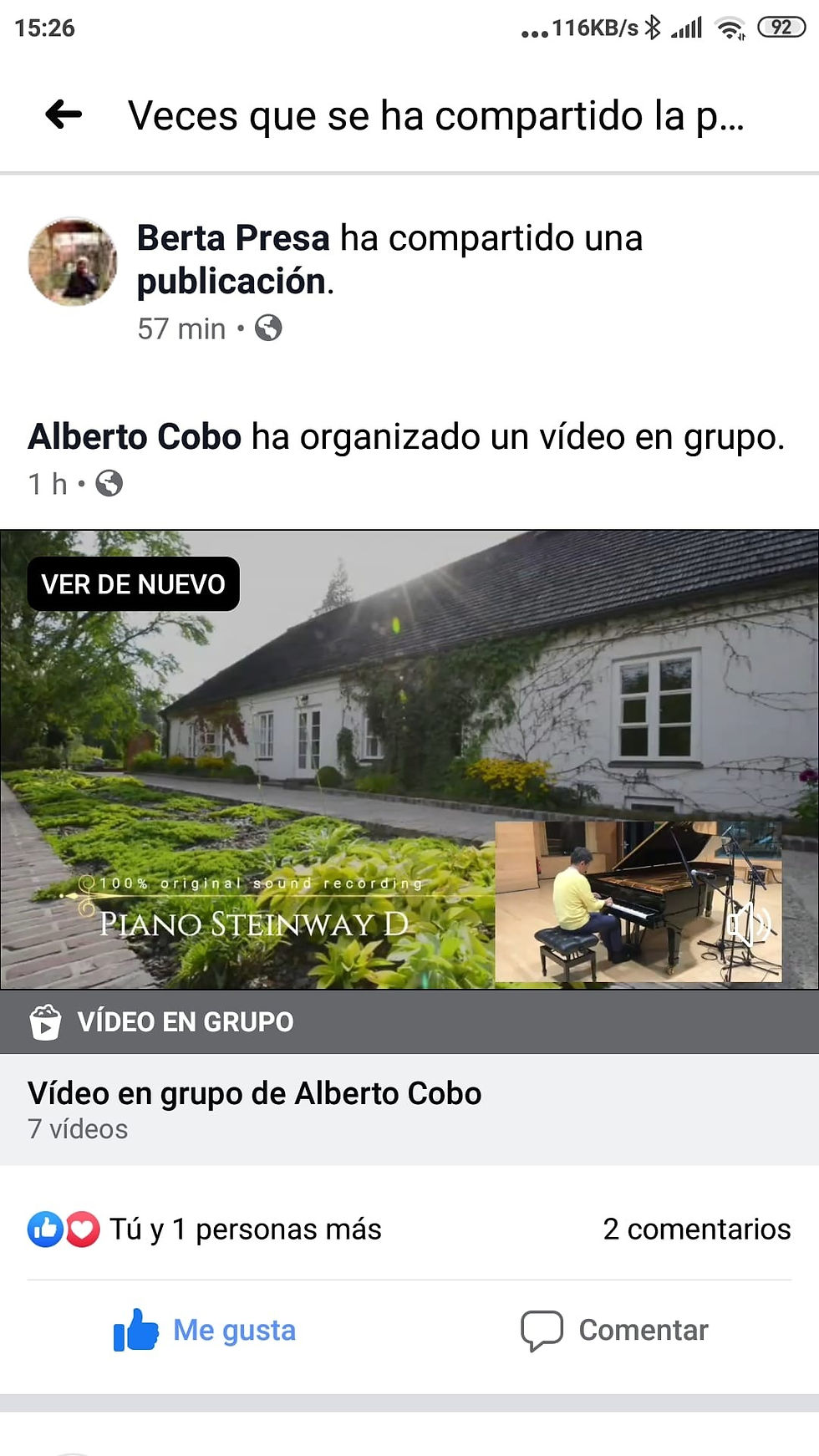Open Berta Presa's profile name link

[233, 238]
